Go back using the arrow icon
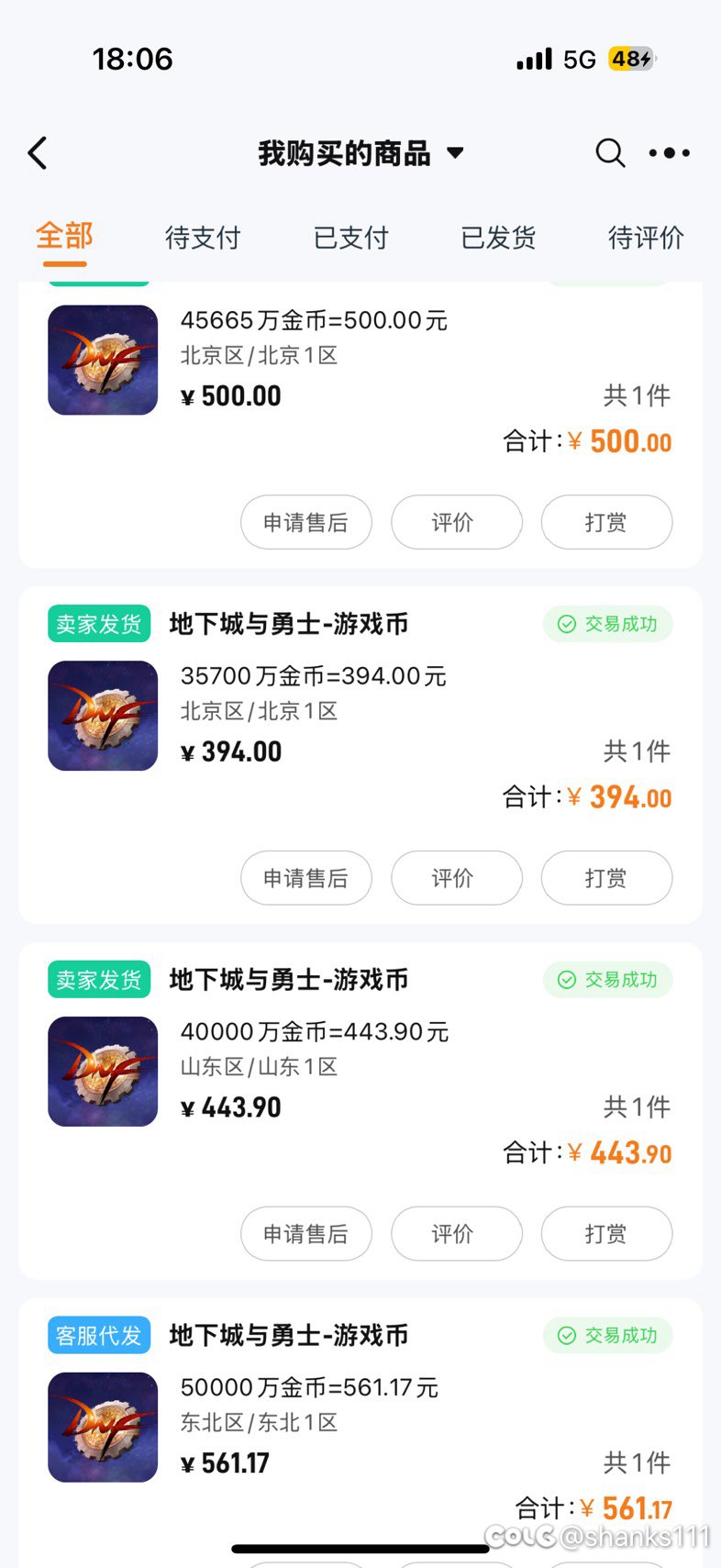The width and height of the screenshot is (721, 1568). [x=38, y=153]
